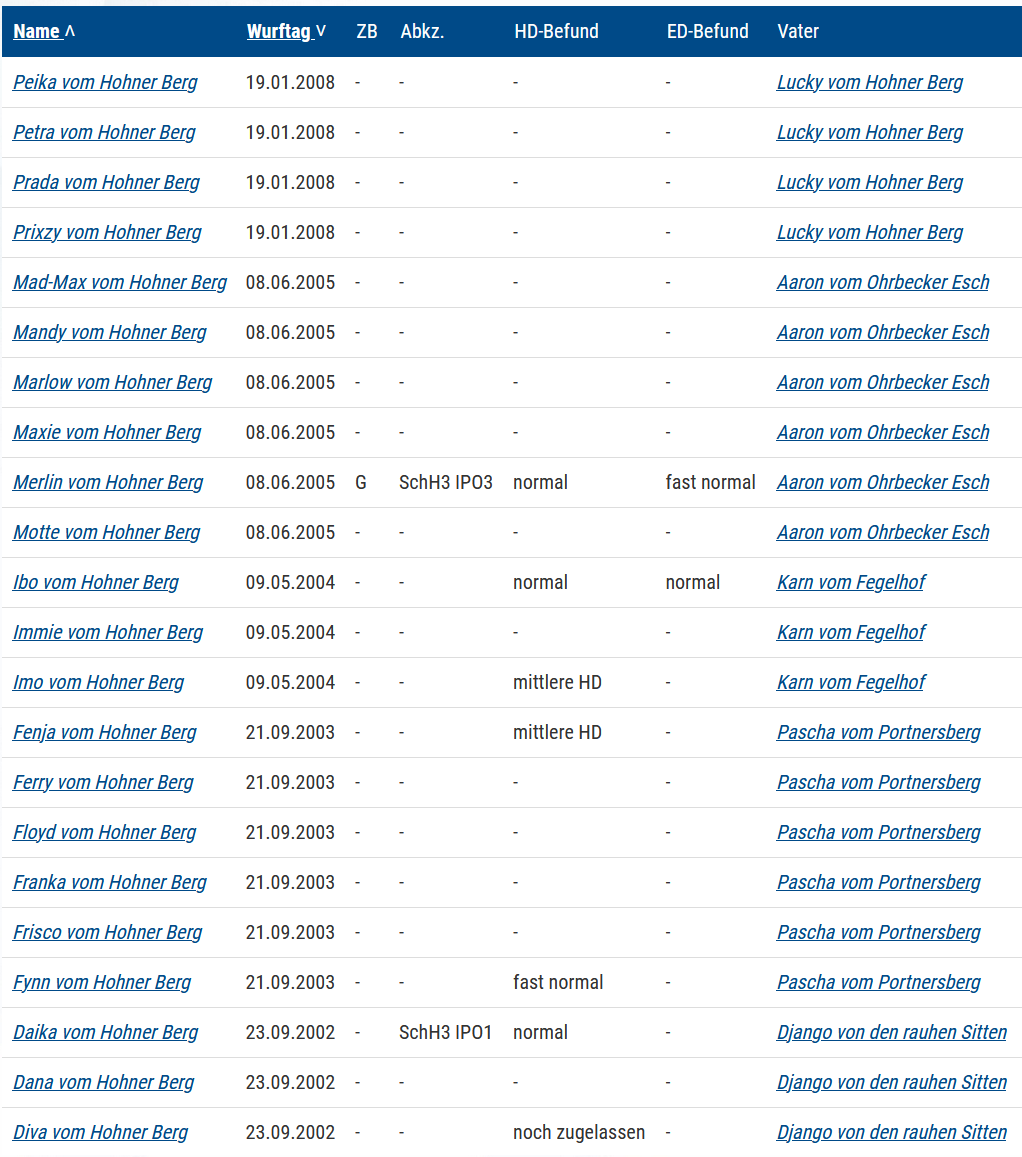Open sire Pascha vom Portnersberg in Fenja's row

879,732
